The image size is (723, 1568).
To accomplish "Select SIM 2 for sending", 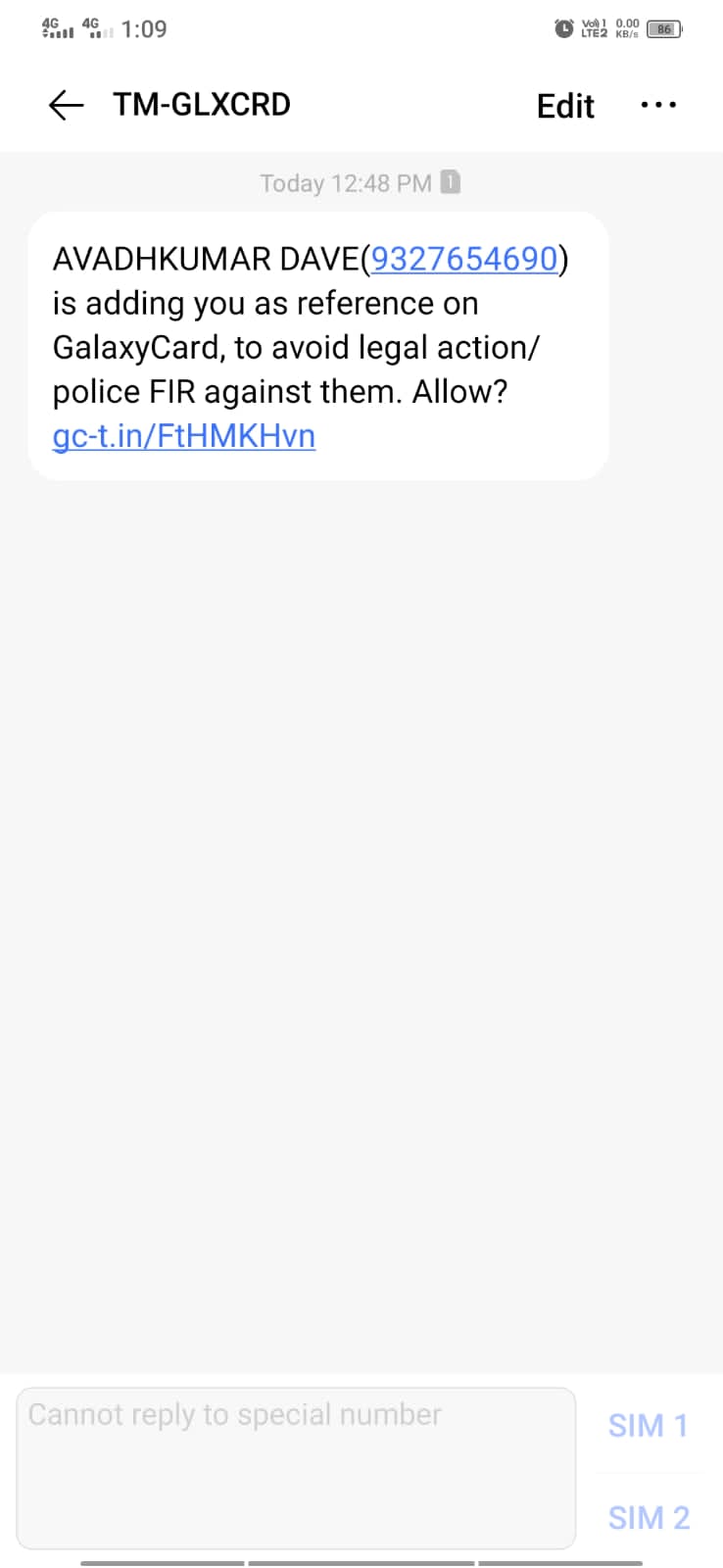I will pyautogui.click(x=648, y=1517).
